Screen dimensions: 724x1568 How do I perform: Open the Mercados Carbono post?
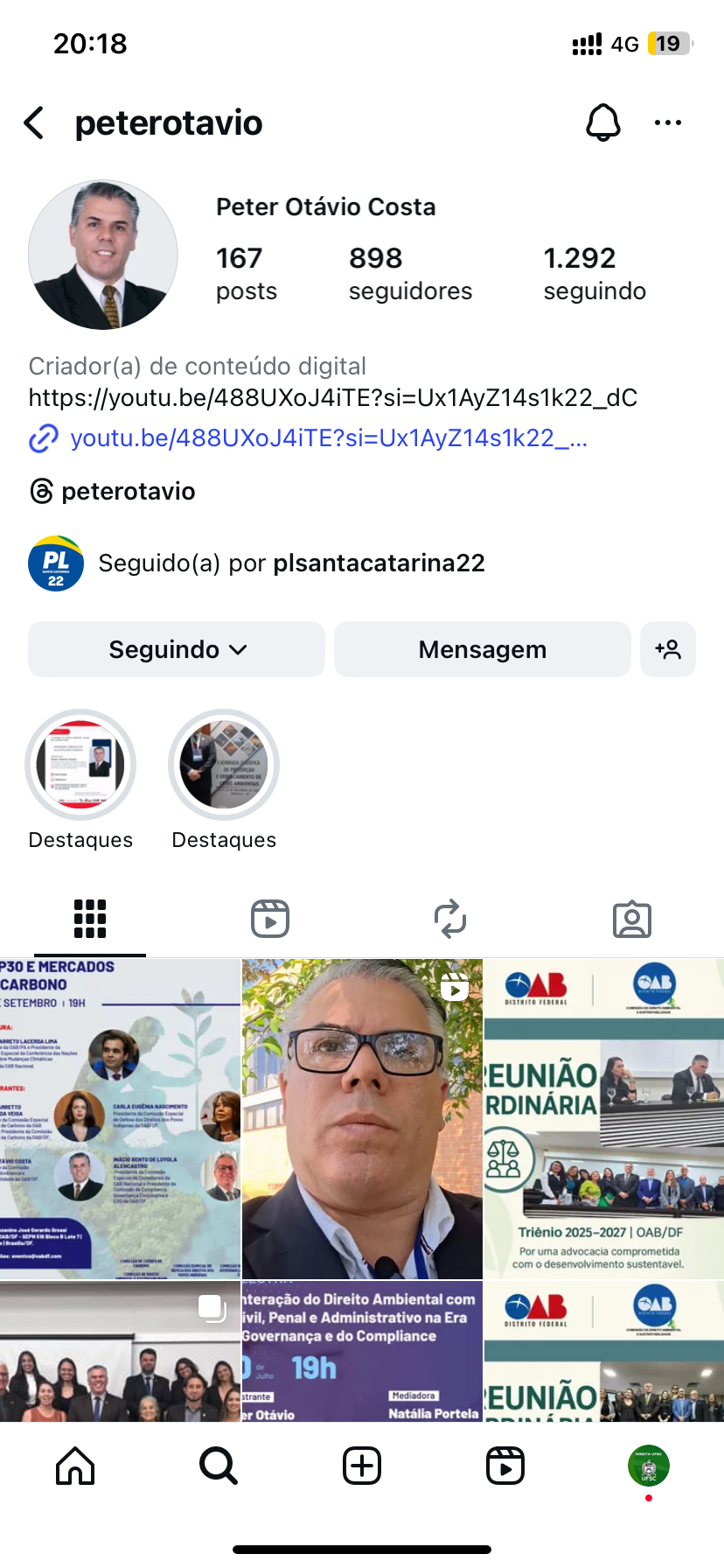[120, 1118]
